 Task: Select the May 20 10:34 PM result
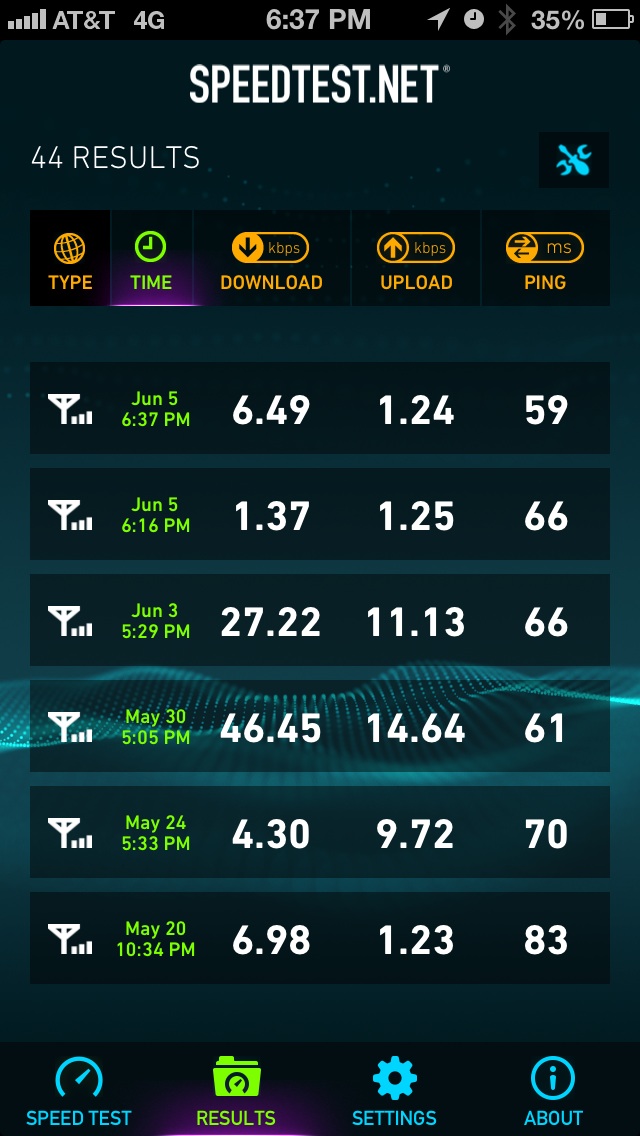(320, 939)
